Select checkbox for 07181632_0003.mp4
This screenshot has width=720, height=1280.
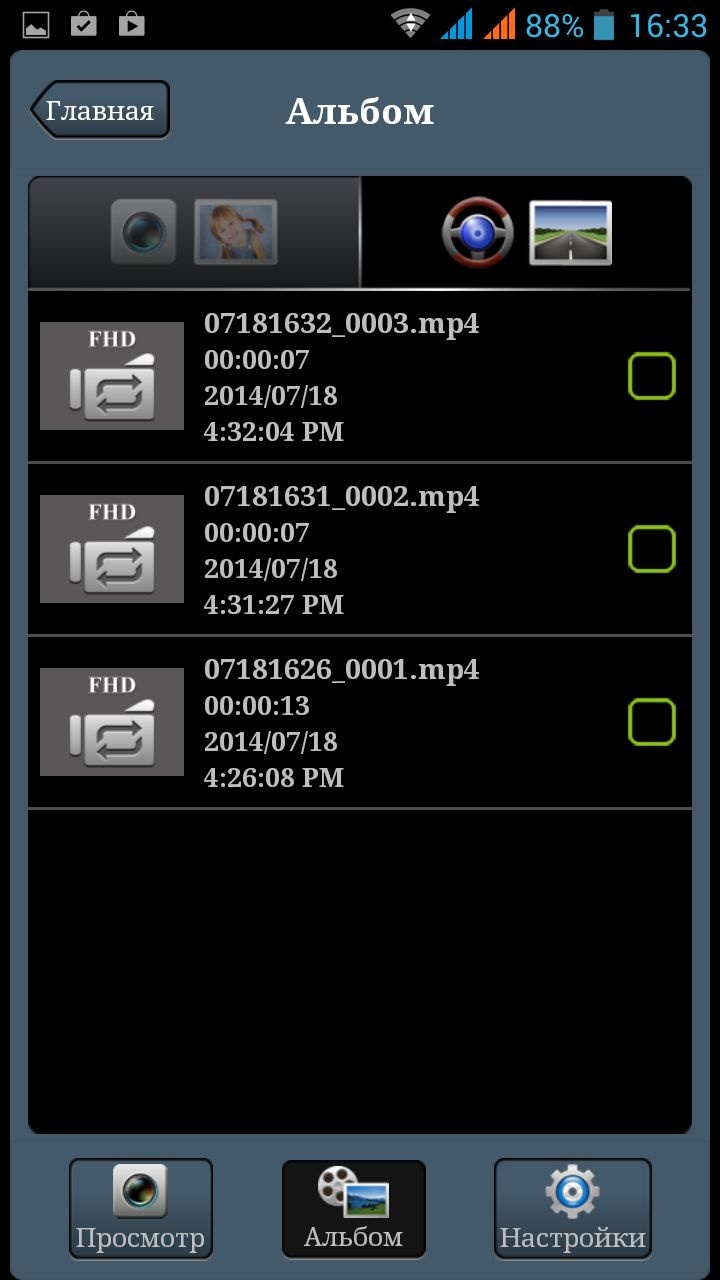[x=651, y=377]
